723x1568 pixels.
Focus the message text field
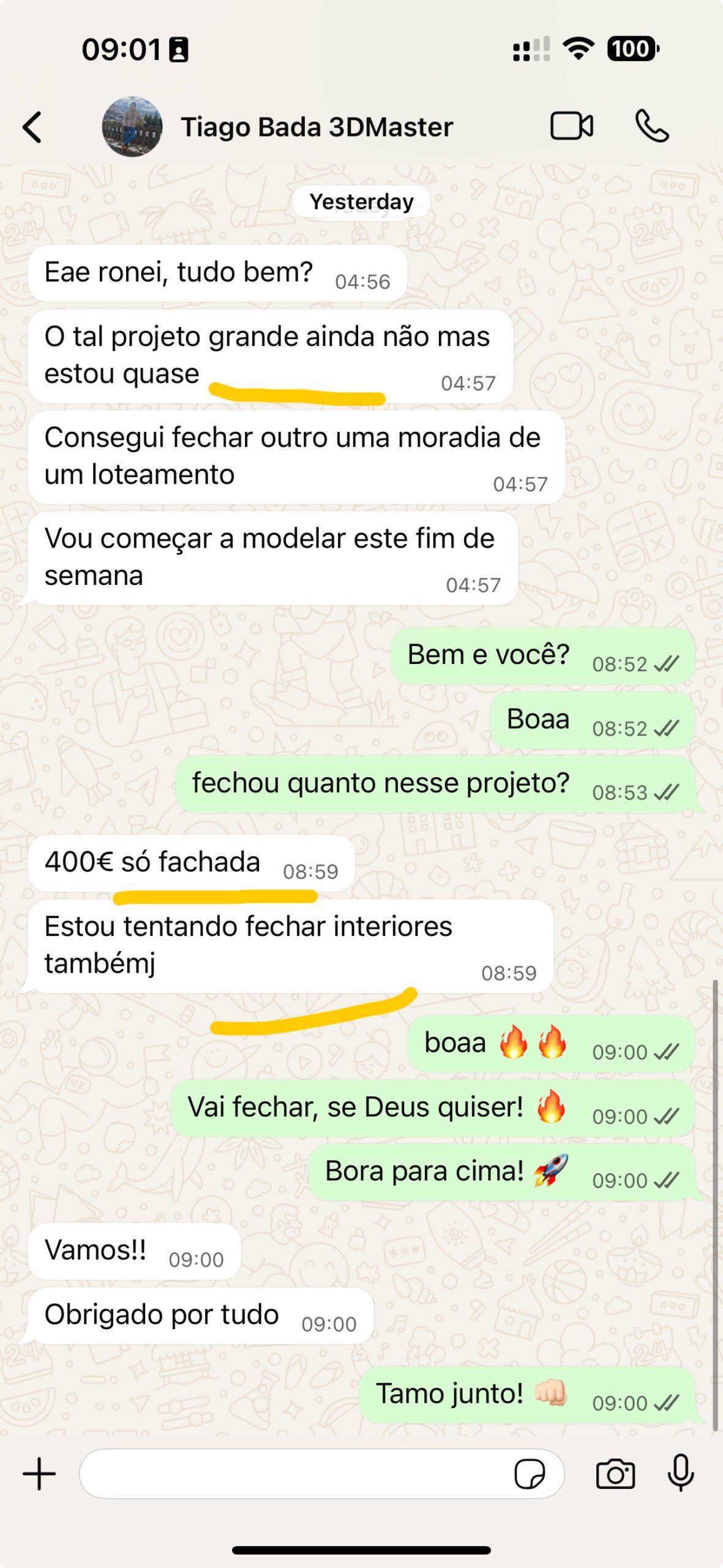[x=294, y=1474]
